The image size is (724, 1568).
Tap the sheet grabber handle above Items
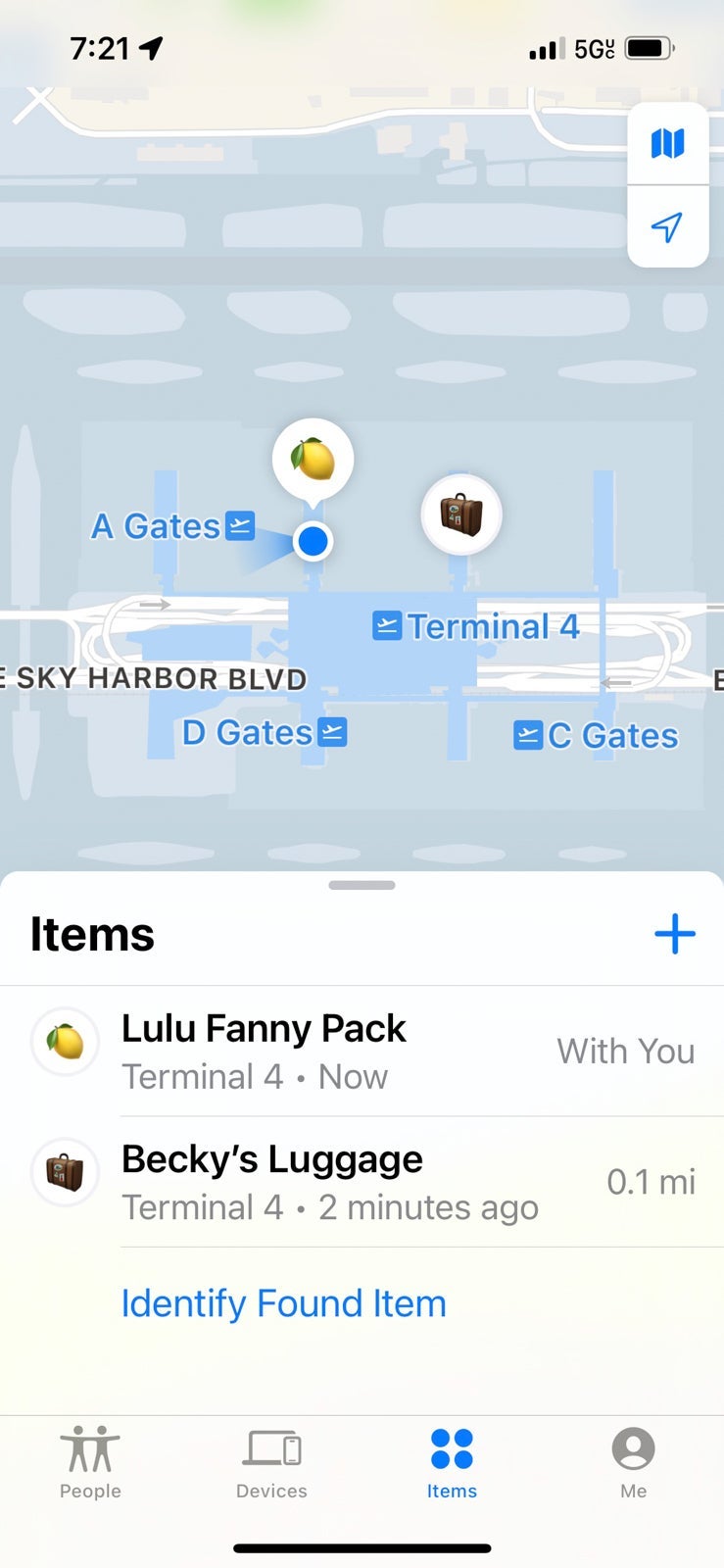click(362, 885)
